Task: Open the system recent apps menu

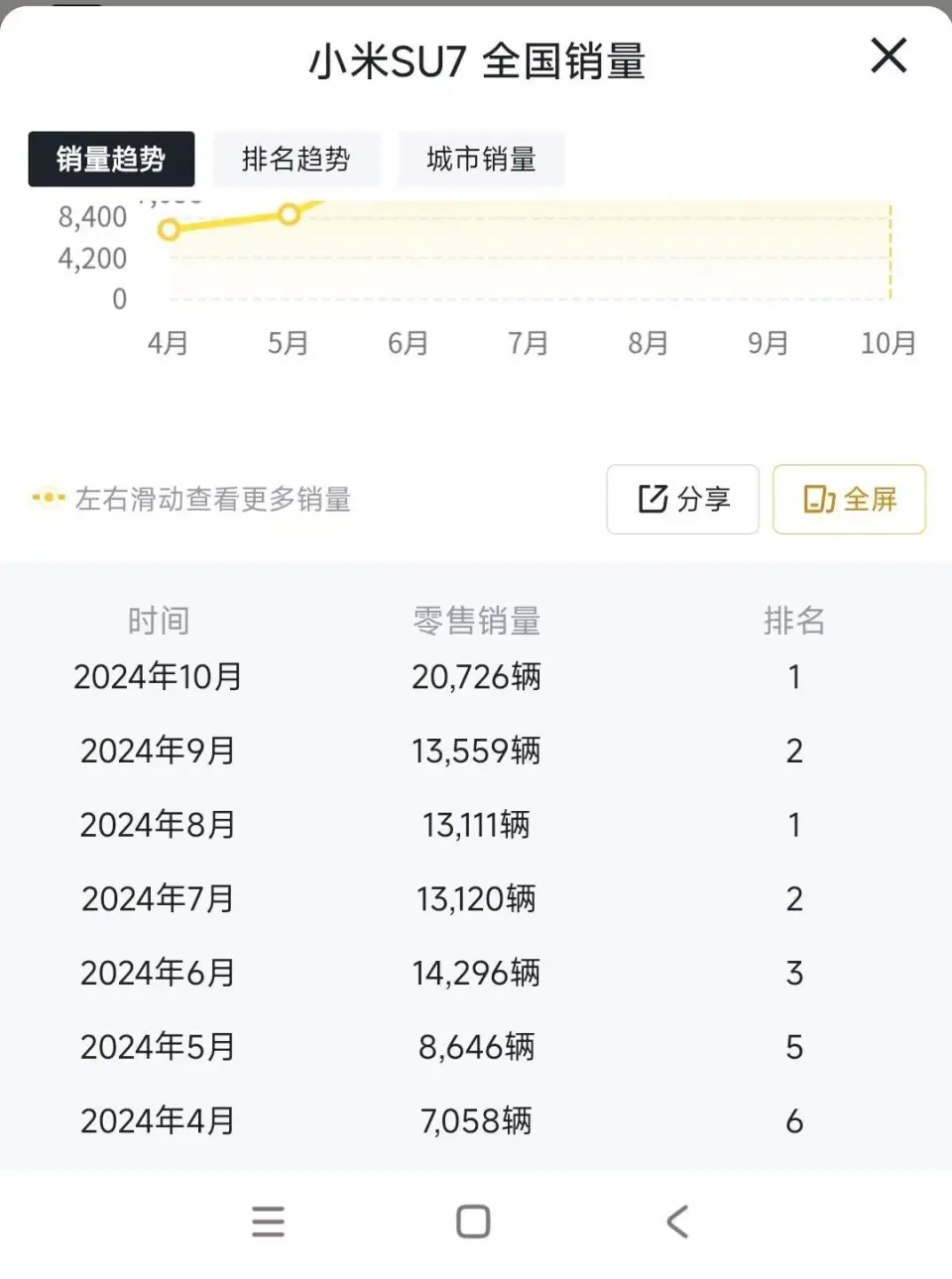Action: coord(268,1221)
